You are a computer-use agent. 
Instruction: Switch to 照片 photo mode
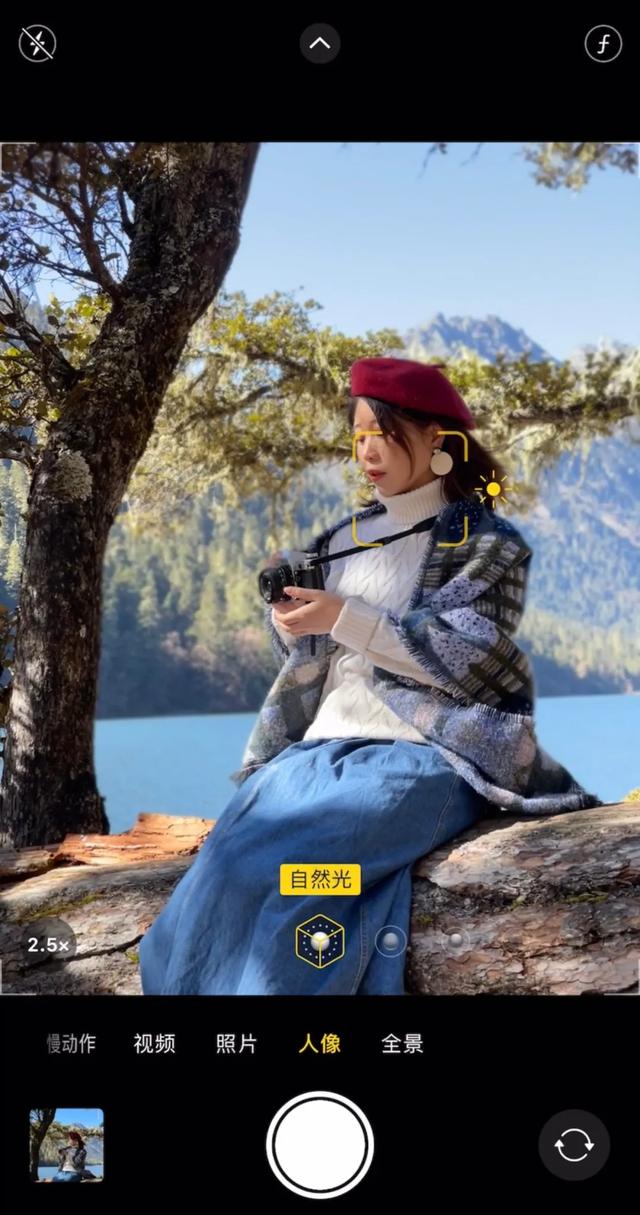(x=237, y=1044)
